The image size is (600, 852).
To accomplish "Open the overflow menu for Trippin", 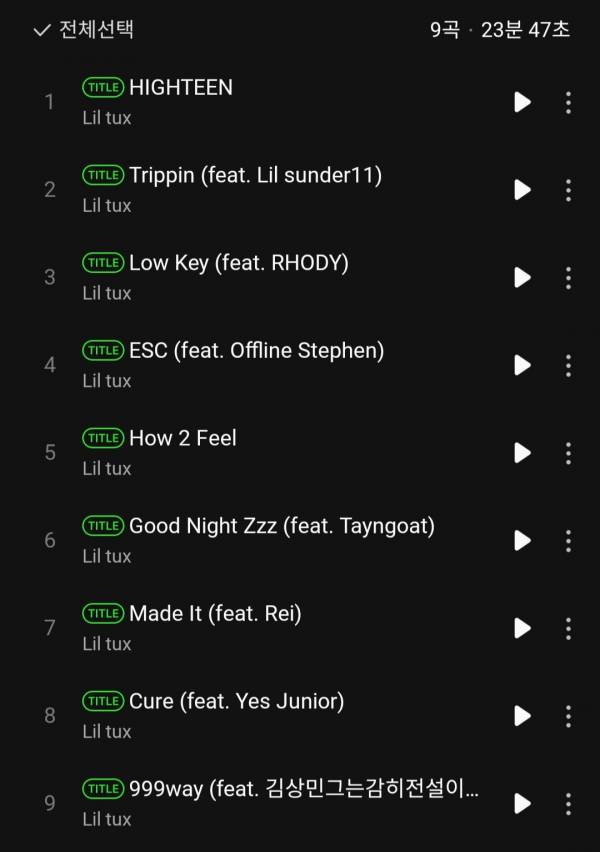I will [x=568, y=190].
